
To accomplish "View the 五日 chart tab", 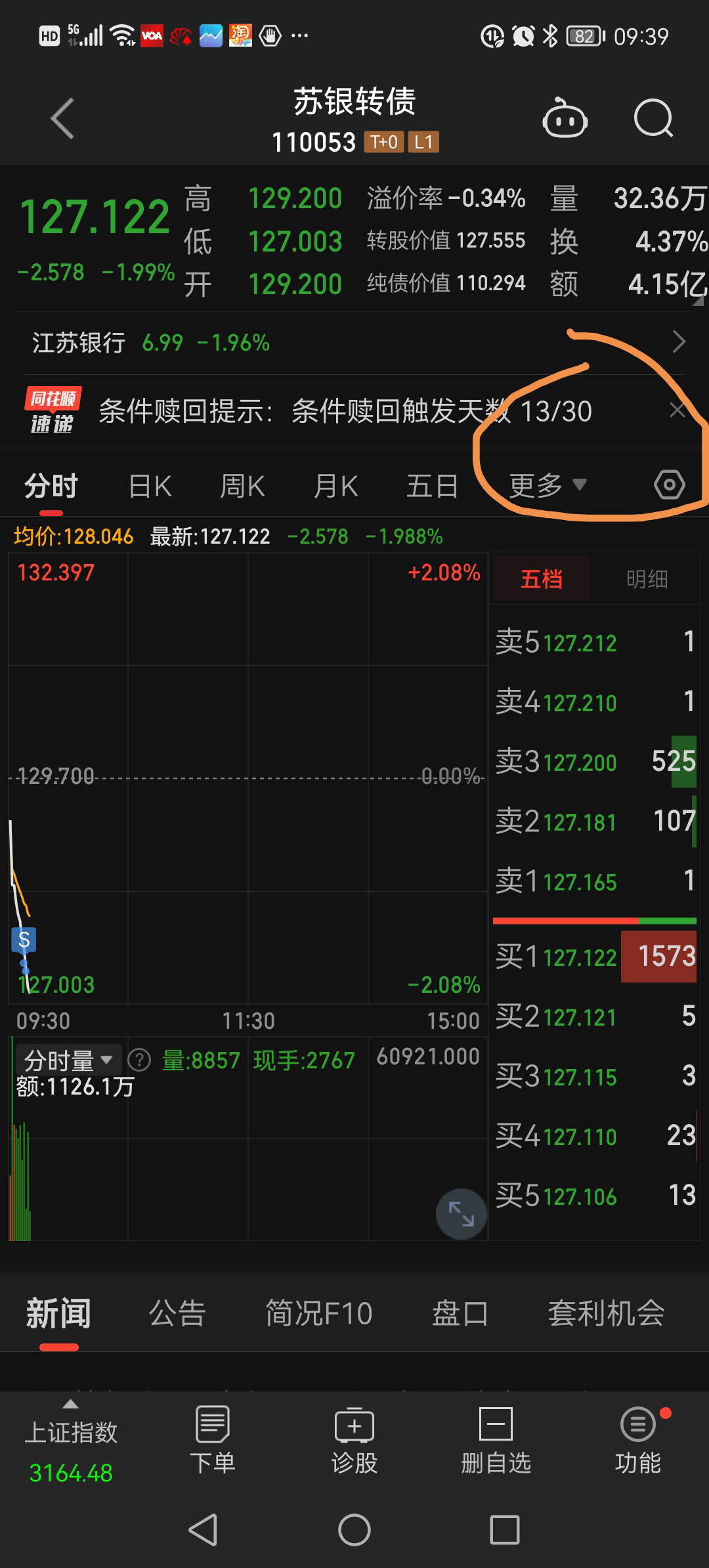I will [x=432, y=487].
